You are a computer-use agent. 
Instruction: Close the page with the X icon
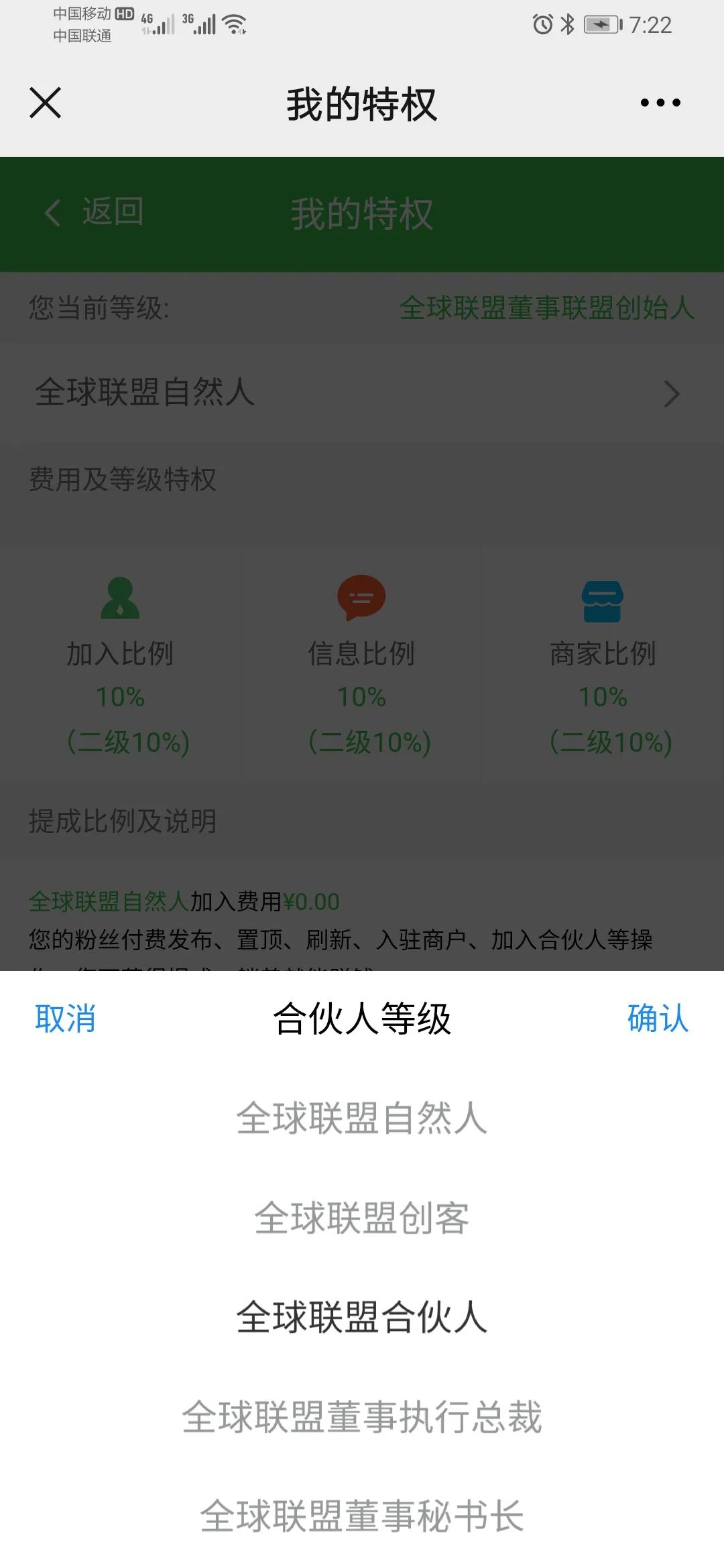coord(46,103)
